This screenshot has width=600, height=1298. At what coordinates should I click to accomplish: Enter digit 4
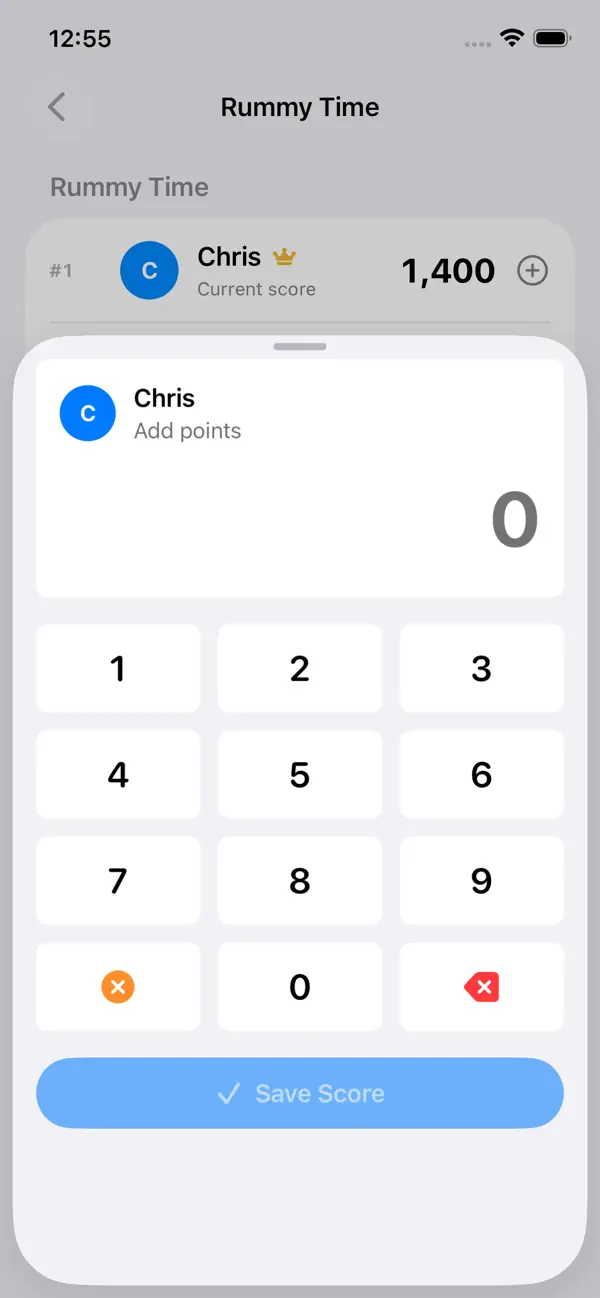click(118, 774)
